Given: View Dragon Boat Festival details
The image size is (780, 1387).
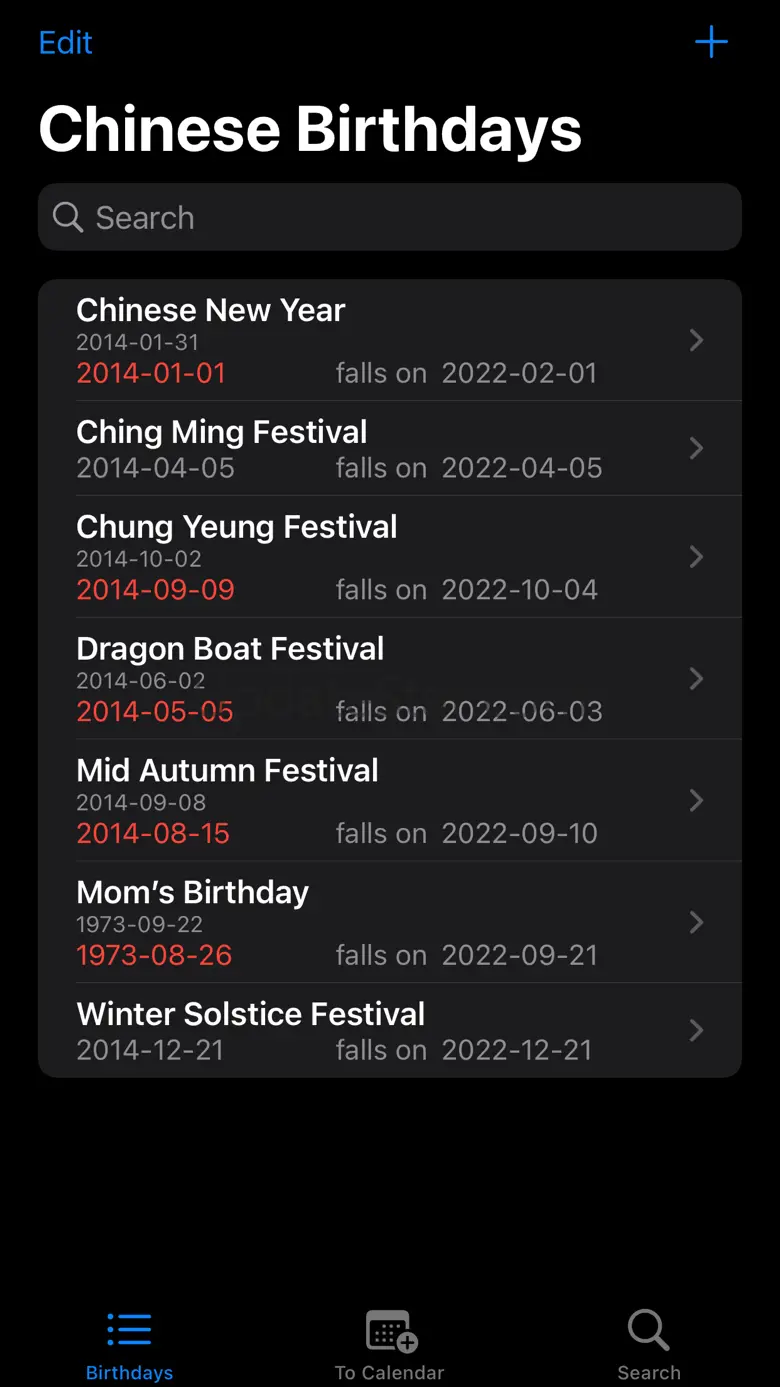Looking at the screenshot, I should pyautogui.click(x=390, y=679).
